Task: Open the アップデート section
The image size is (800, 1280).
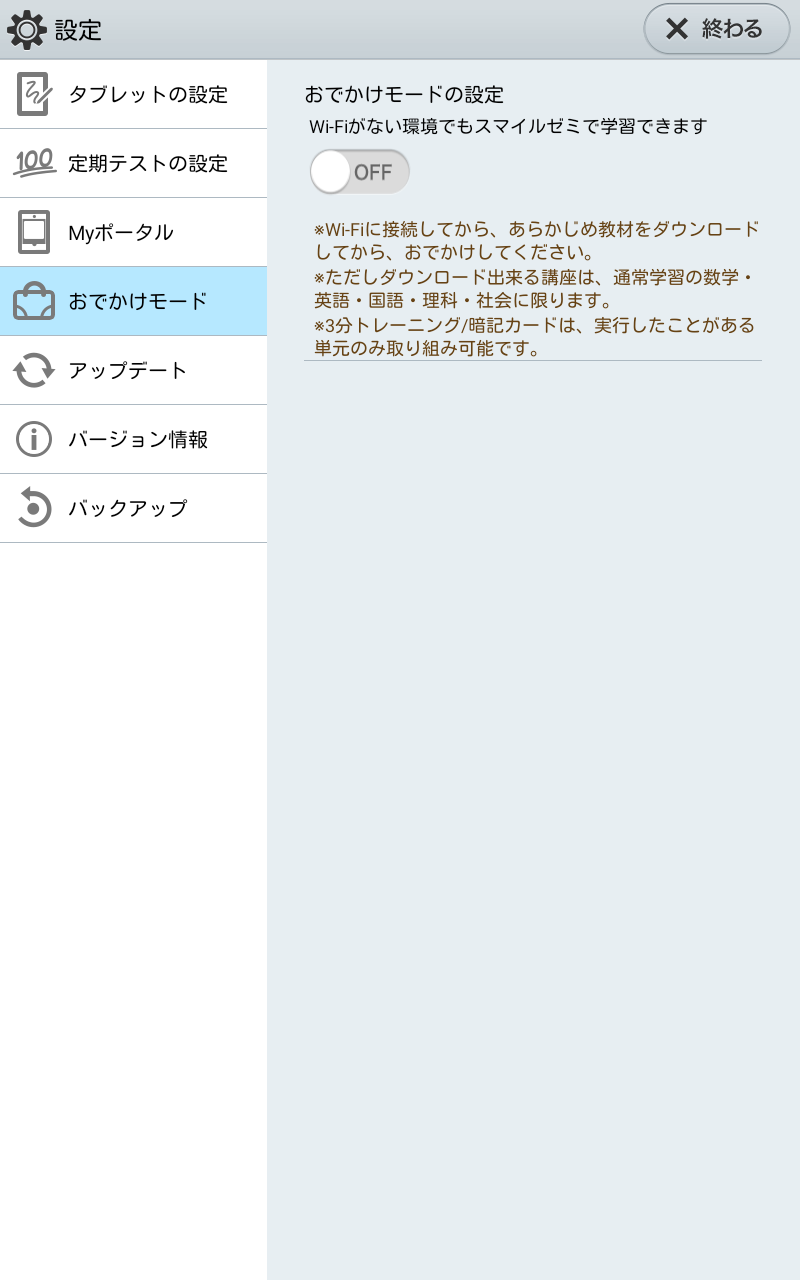Action: [x=133, y=371]
